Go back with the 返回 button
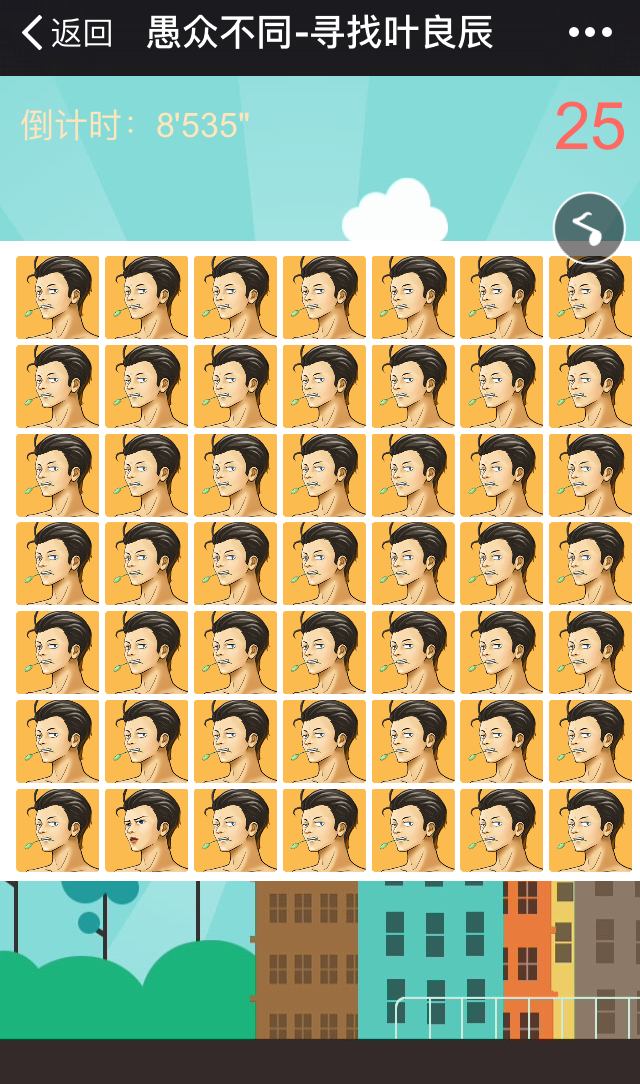640x1084 pixels. [x=66, y=33]
